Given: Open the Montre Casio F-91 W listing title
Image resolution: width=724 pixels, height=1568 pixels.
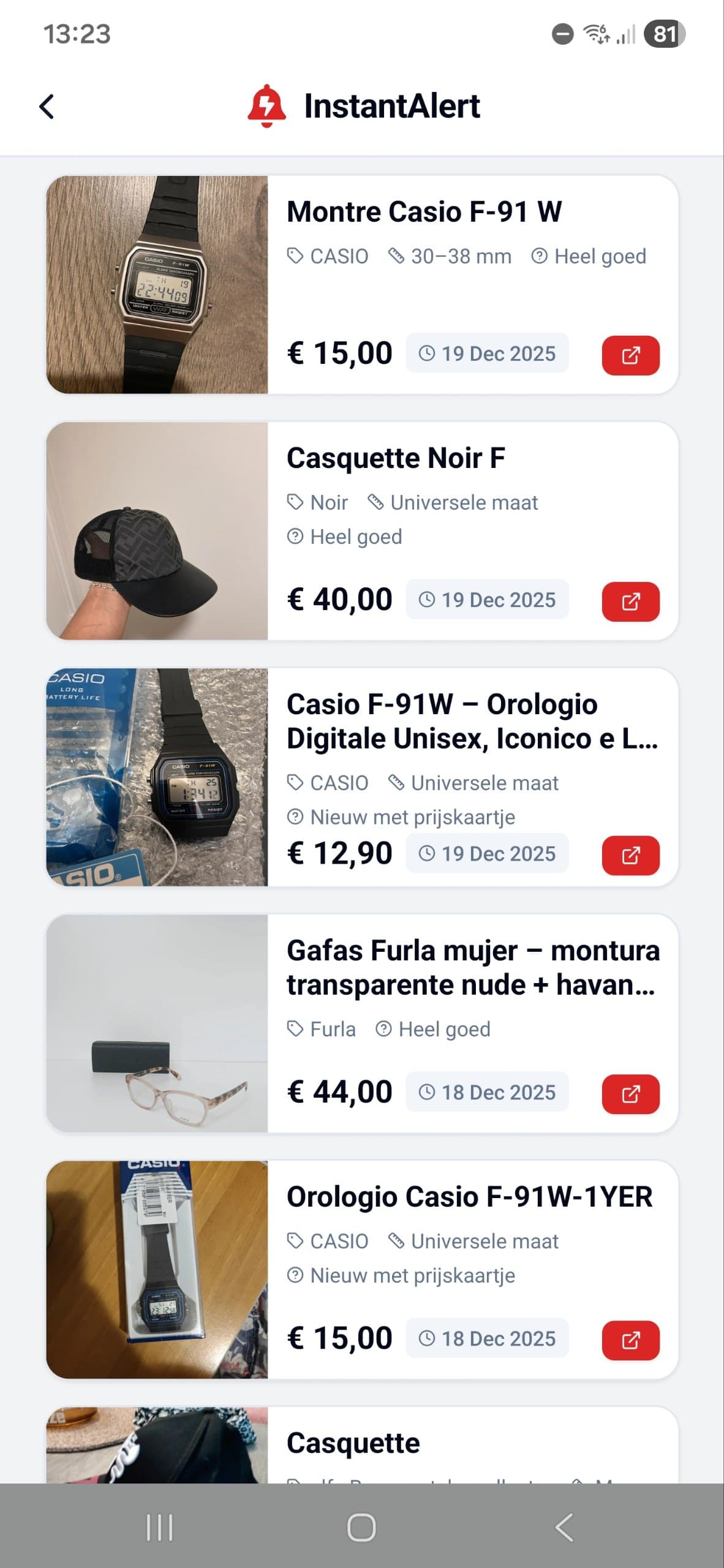Looking at the screenshot, I should (424, 211).
